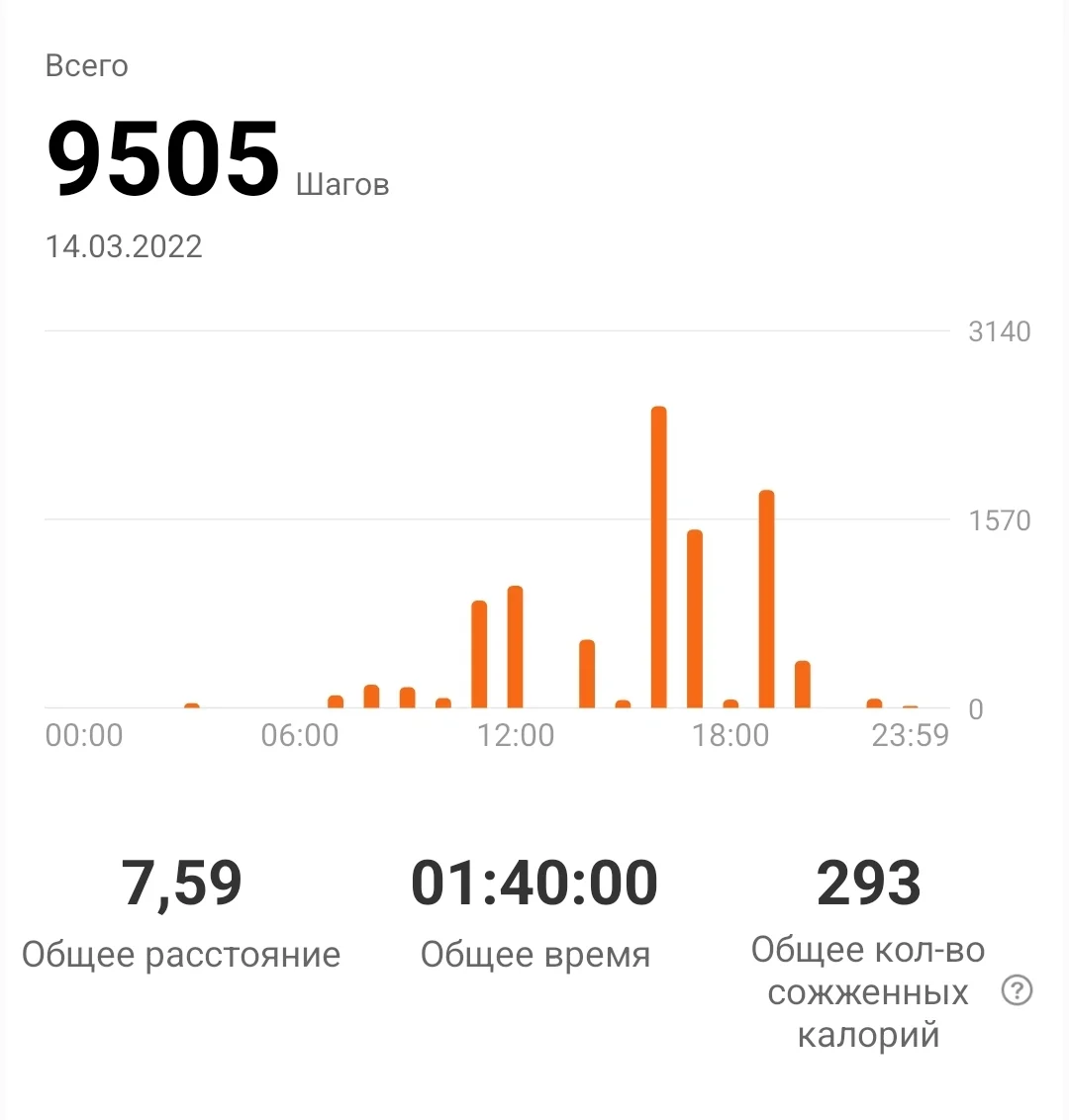Tap the step bar right above 12:00 label
The height and width of the screenshot is (1120, 1069).
pos(515,643)
